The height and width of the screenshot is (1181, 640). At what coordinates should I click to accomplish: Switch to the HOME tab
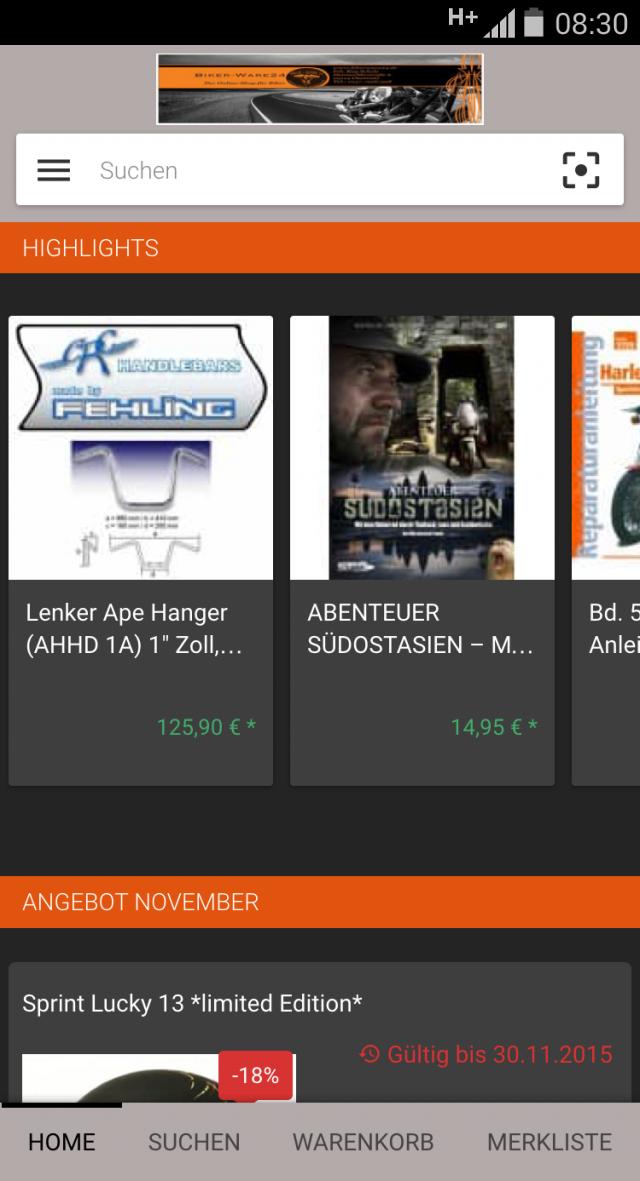62,1142
